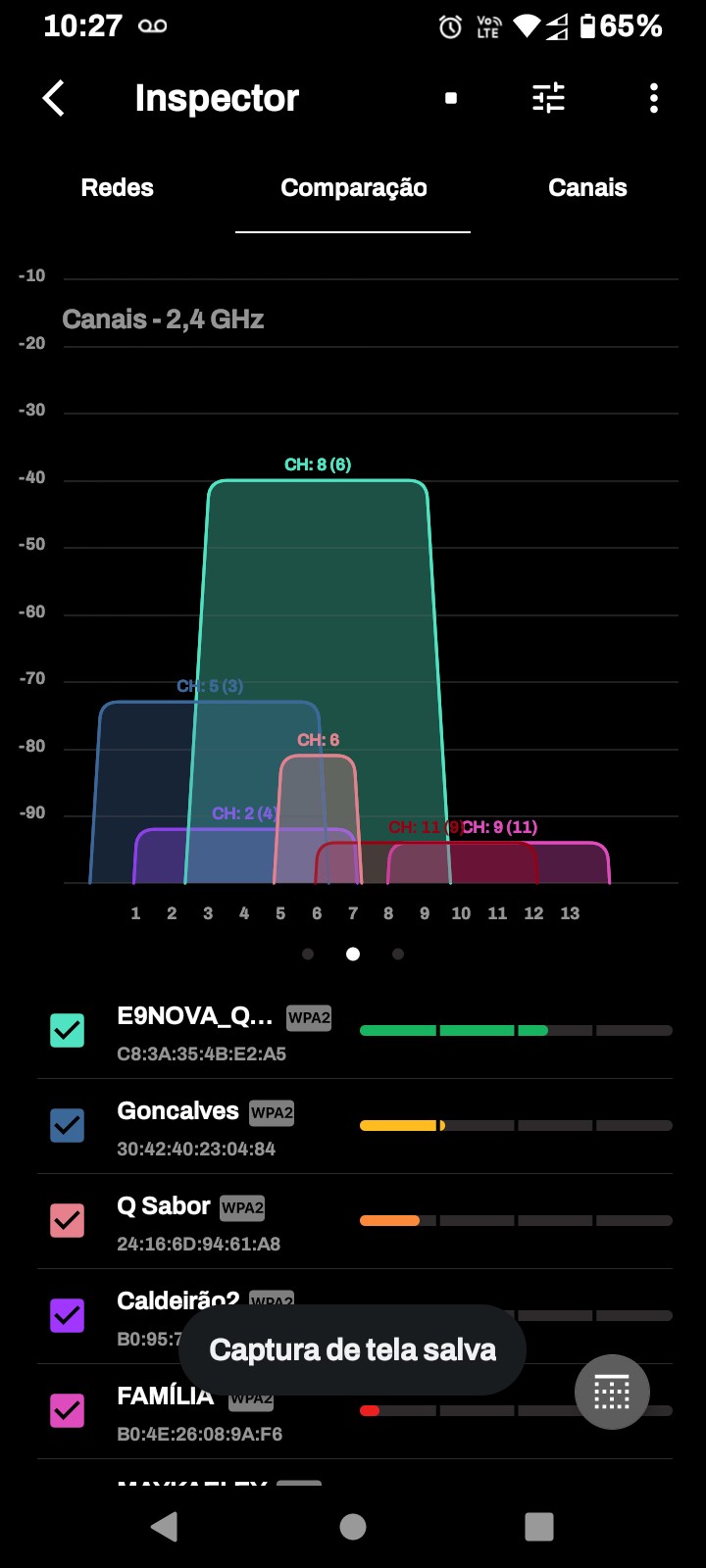The image size is (706, 1568).
Task: Open the recent apps overview
Action: click(539, 1526)
